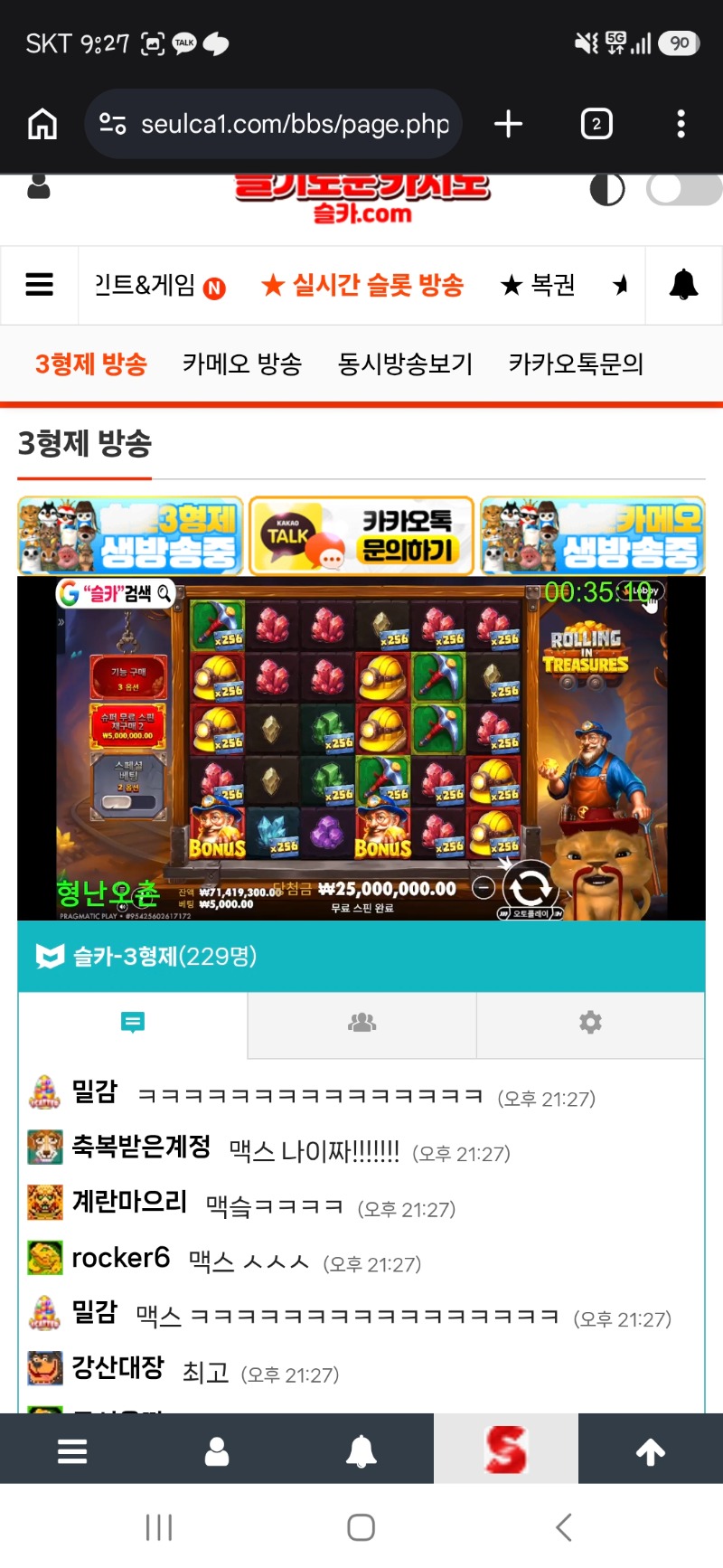The height and width of the screenshot is (1568, 723).
Task: Jump to top with the up arrow
Action: pos(651,1452)
